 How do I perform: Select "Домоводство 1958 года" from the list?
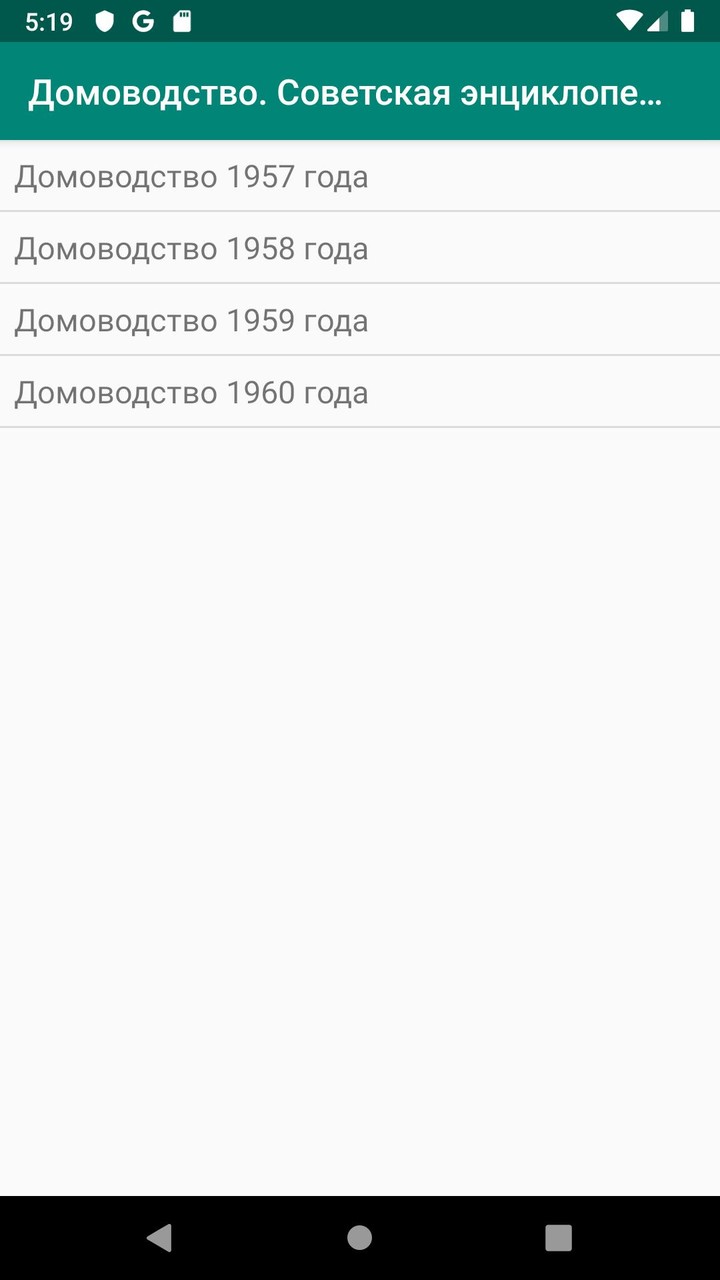[190, 248]
